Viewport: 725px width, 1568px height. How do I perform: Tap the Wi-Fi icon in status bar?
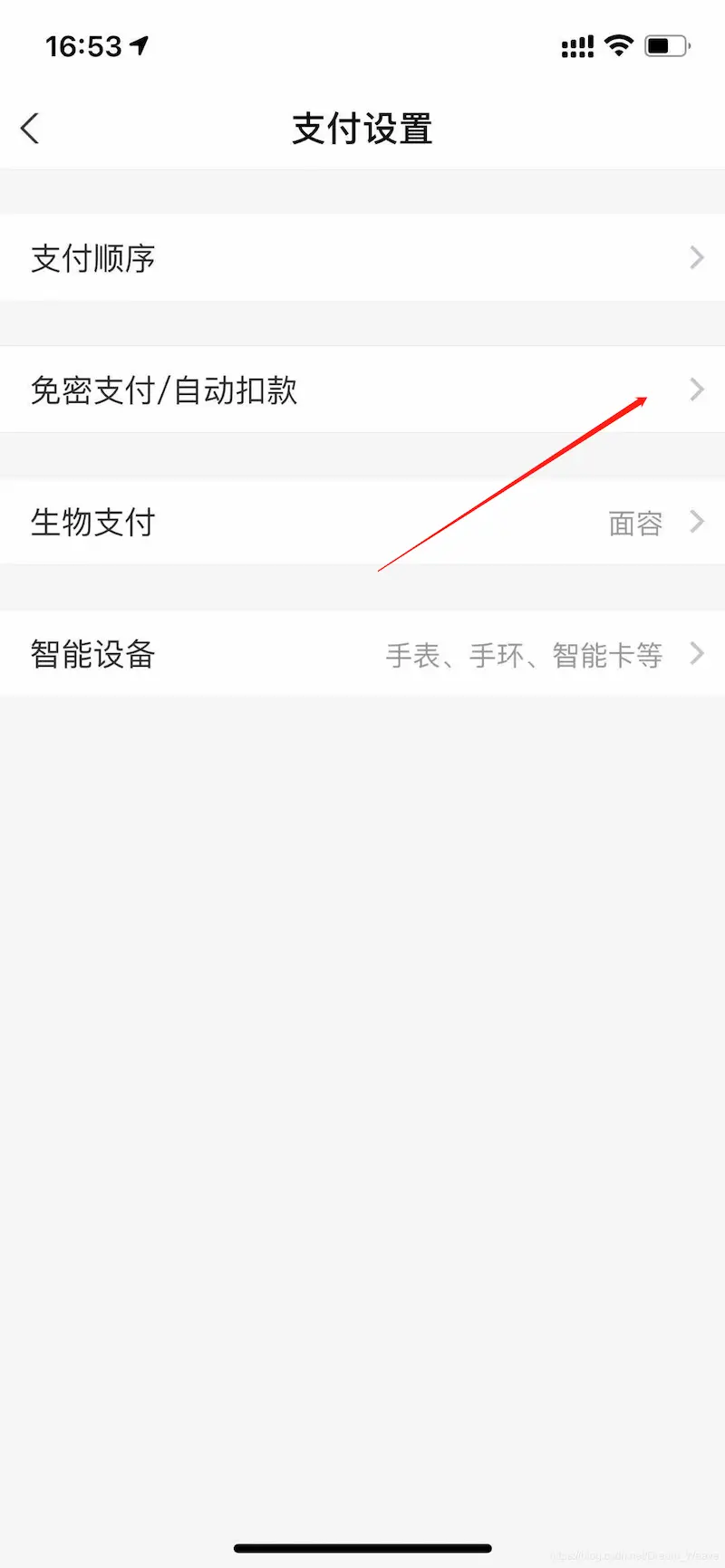(x=619, y=45)
